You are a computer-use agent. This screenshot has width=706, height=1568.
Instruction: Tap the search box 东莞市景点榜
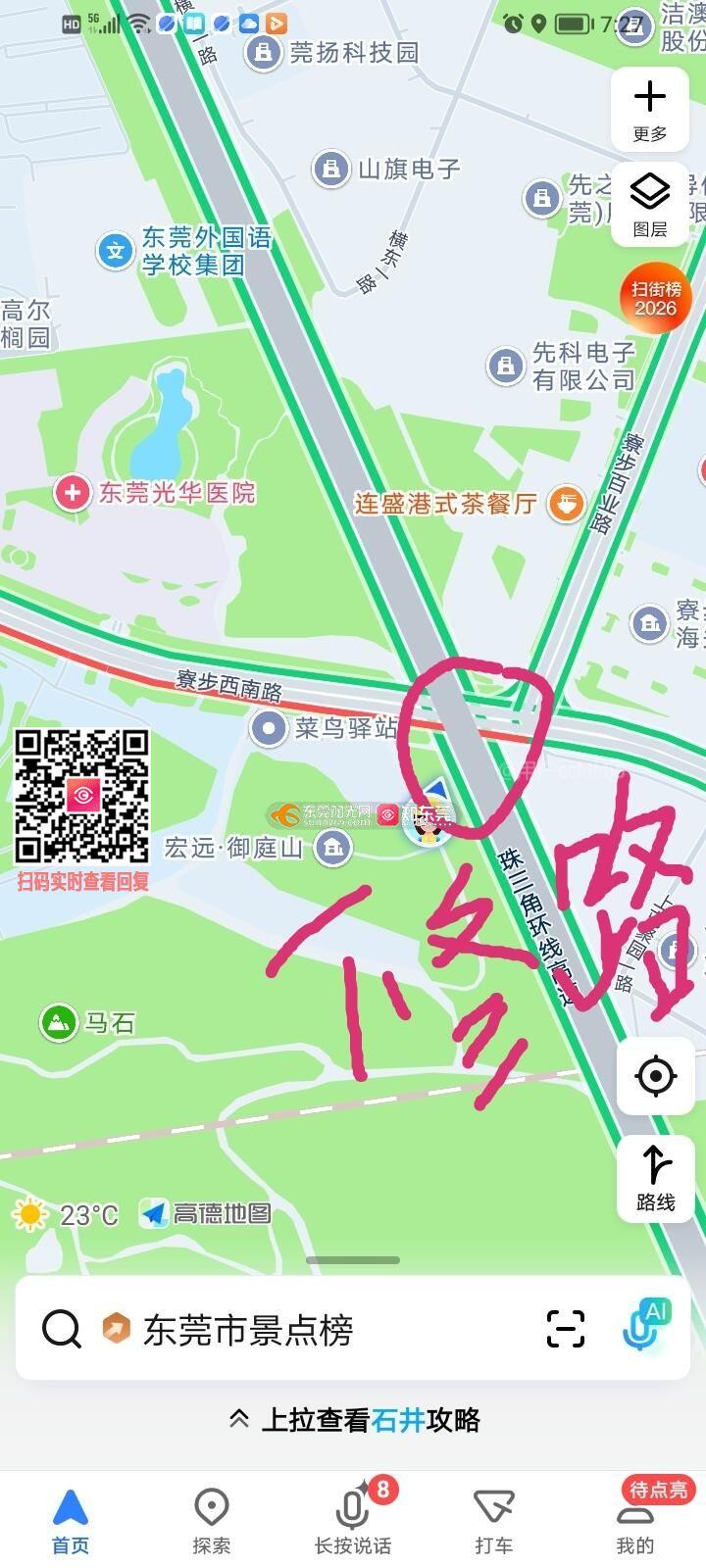294,1330
